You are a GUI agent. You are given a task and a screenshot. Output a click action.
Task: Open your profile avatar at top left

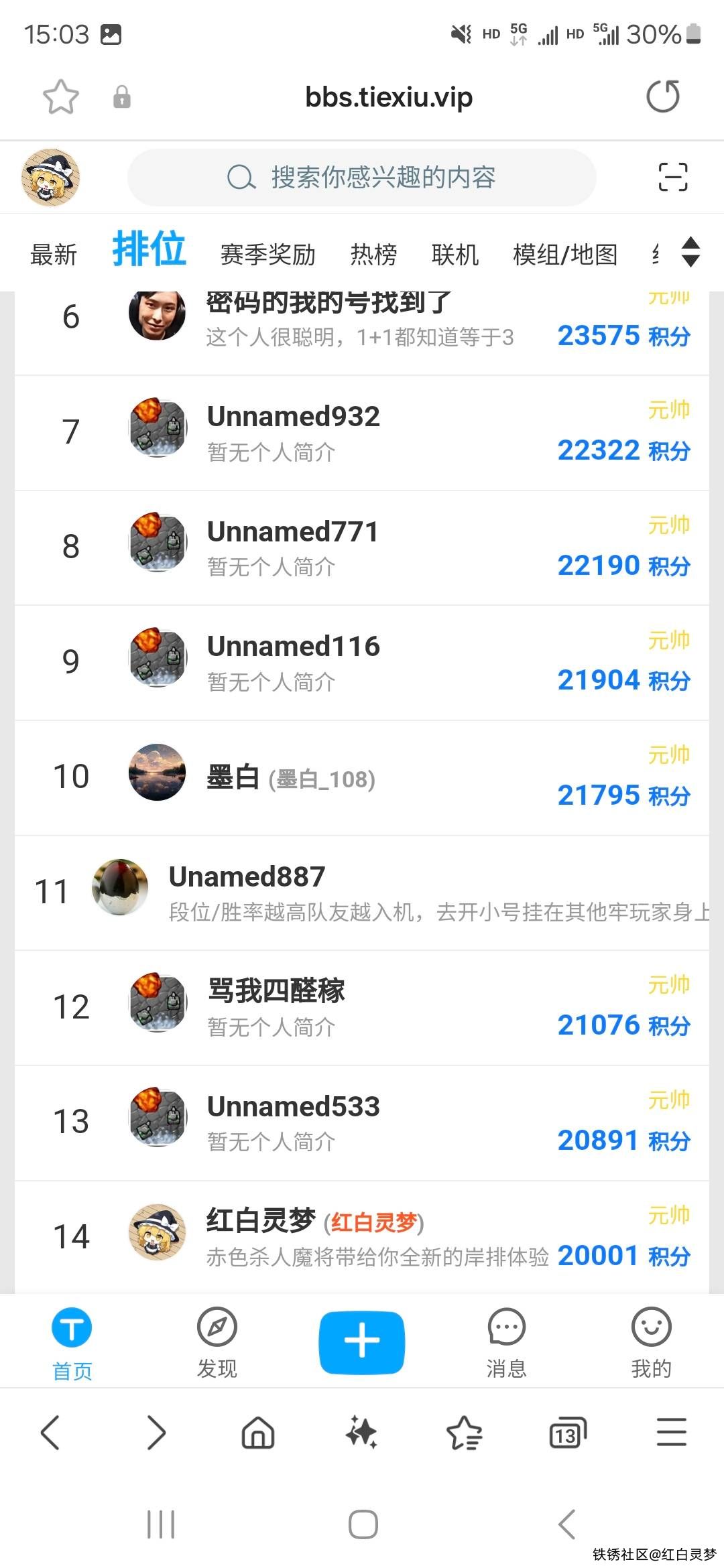51,178
